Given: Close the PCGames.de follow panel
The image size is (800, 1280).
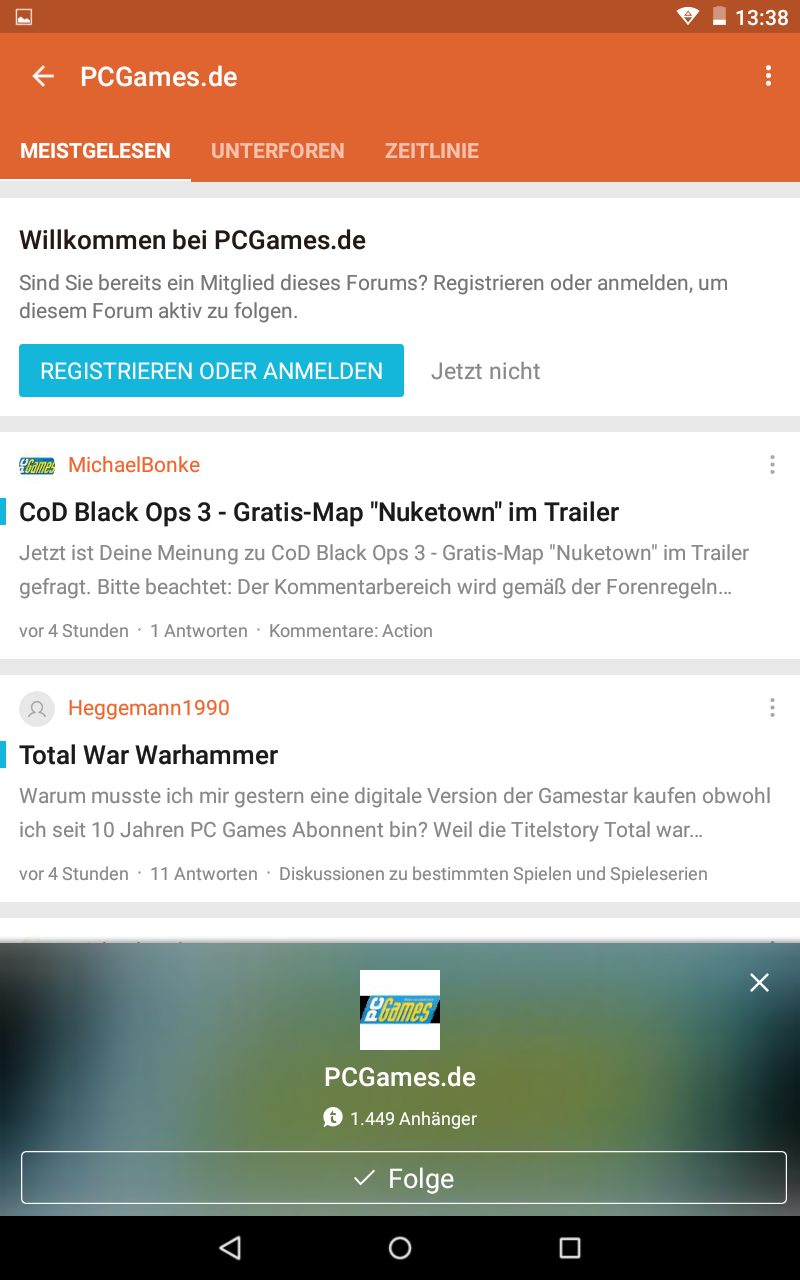Looking at the screenshot, I should (759, 983).
